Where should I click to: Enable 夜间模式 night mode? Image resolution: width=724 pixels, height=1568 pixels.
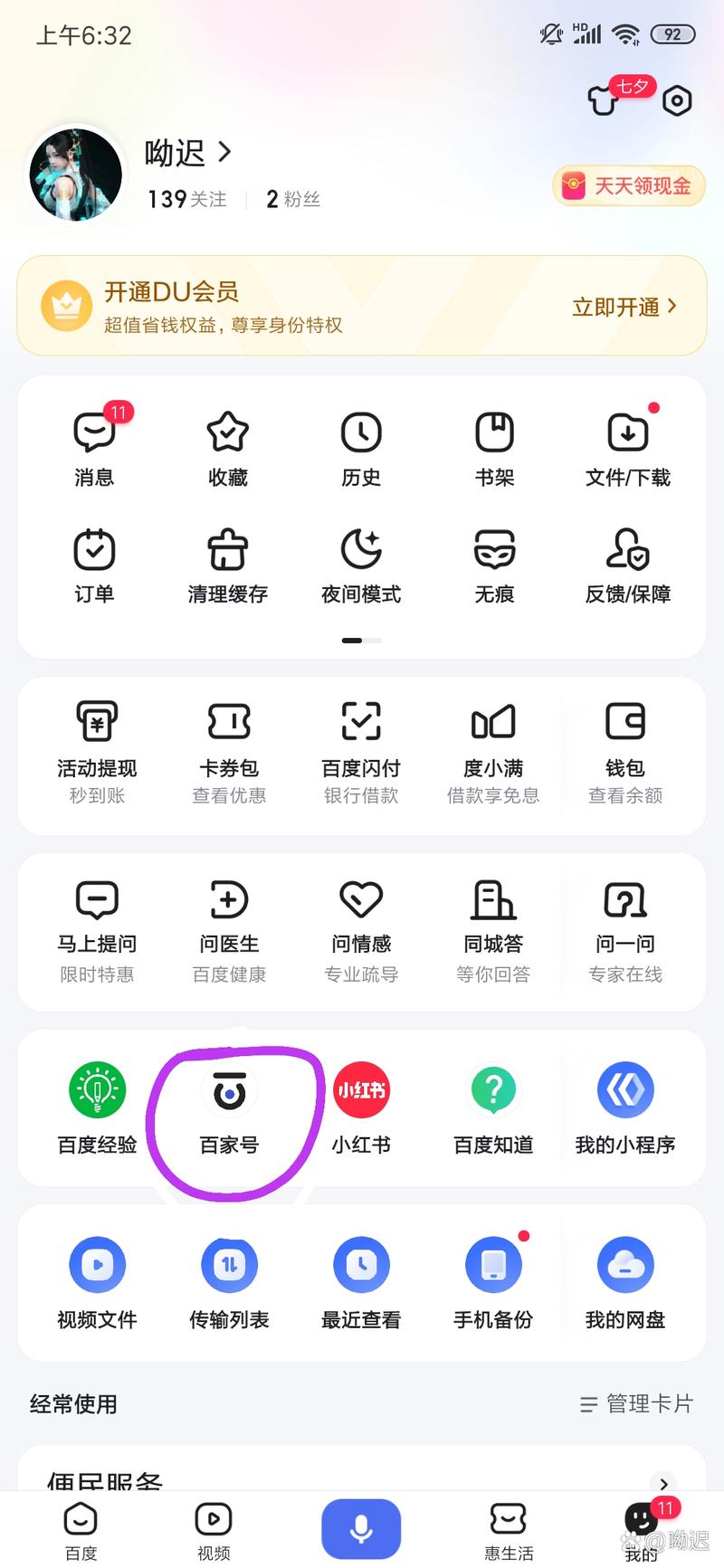361,565
